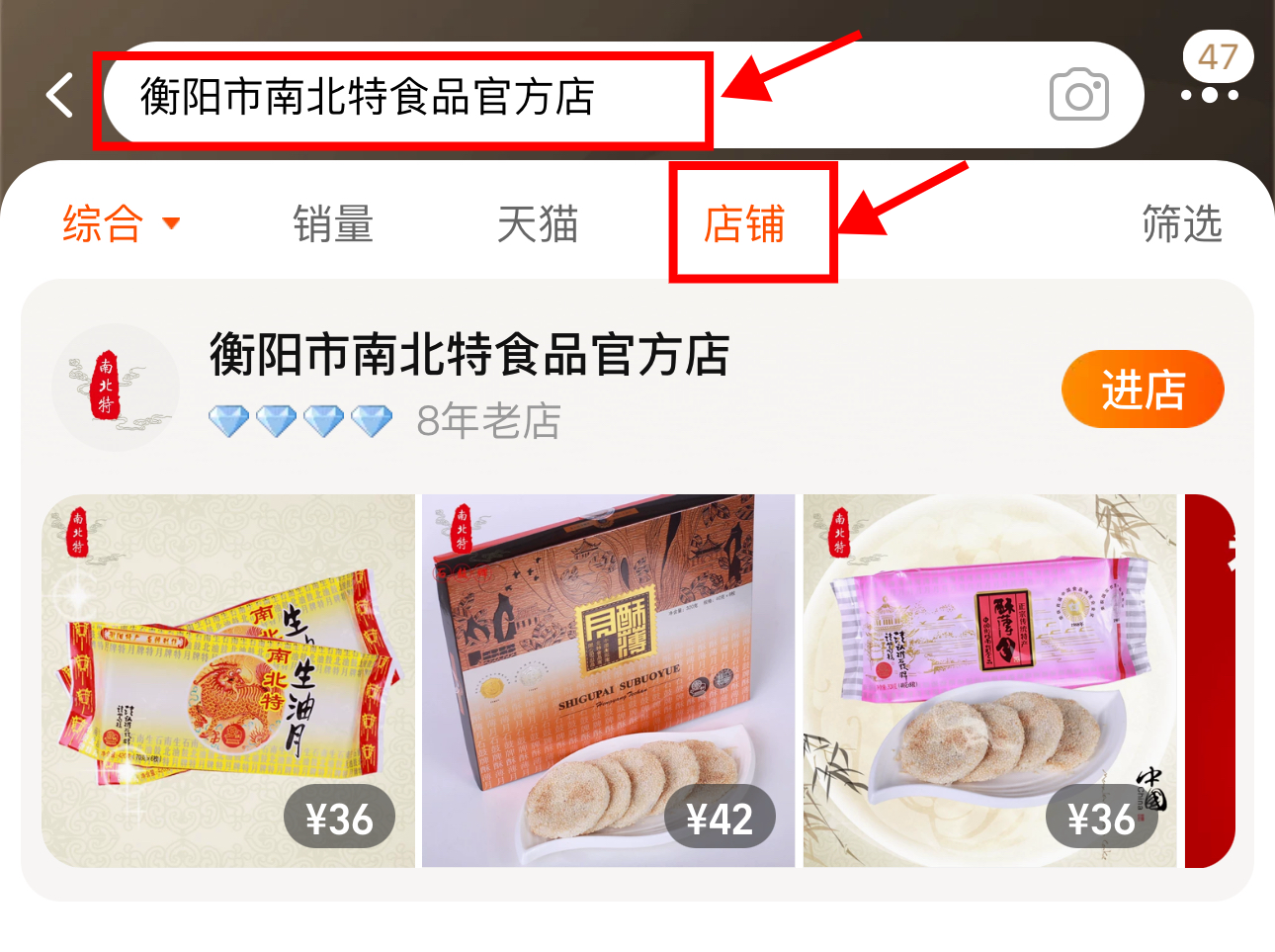This screenshot has width=1275, height=952.
Task: Go back using the back arrow
Action: pyautogui.click(x=60, y=96)
